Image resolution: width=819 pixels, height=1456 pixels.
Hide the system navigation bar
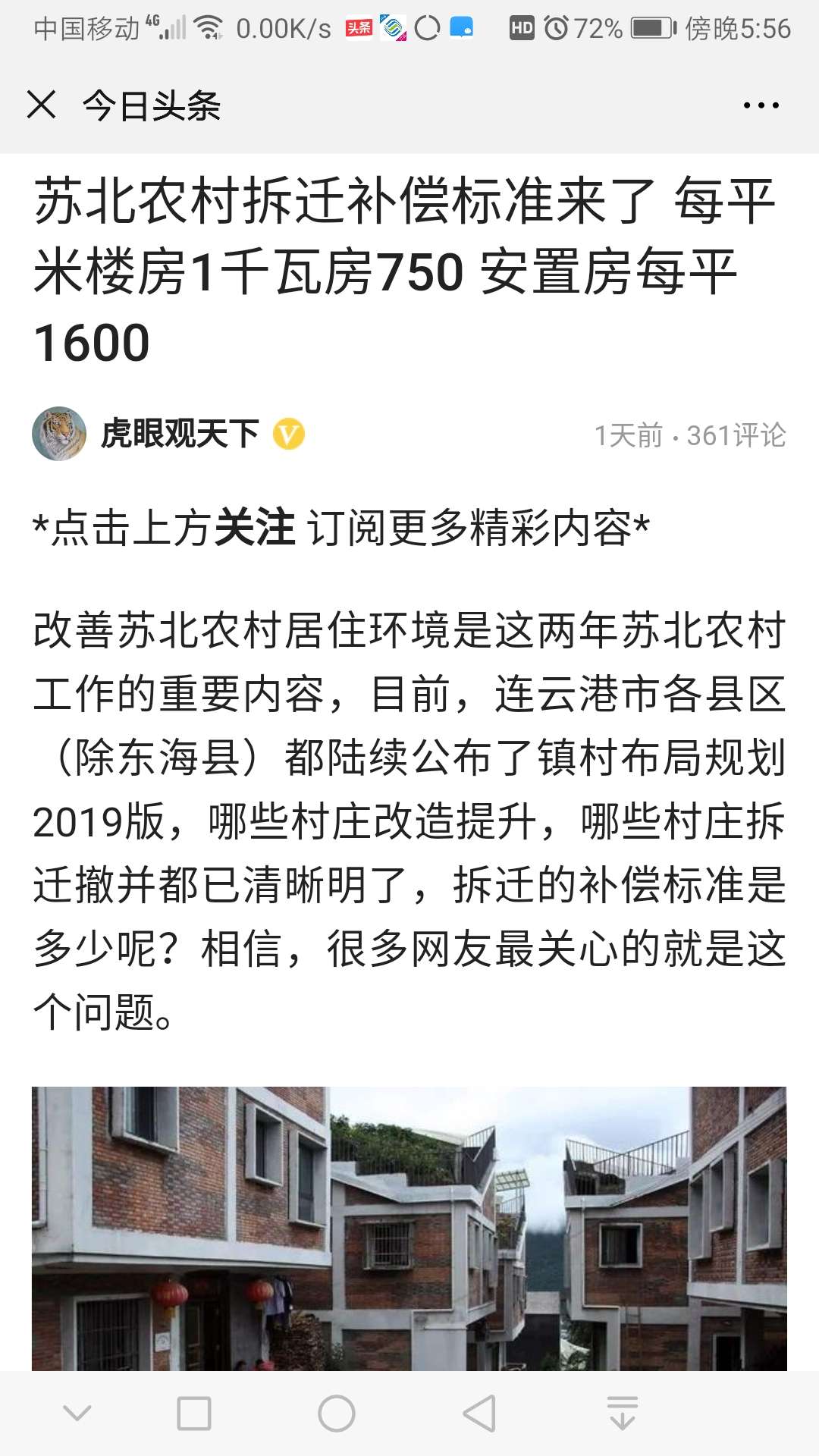pos(77,1414)
